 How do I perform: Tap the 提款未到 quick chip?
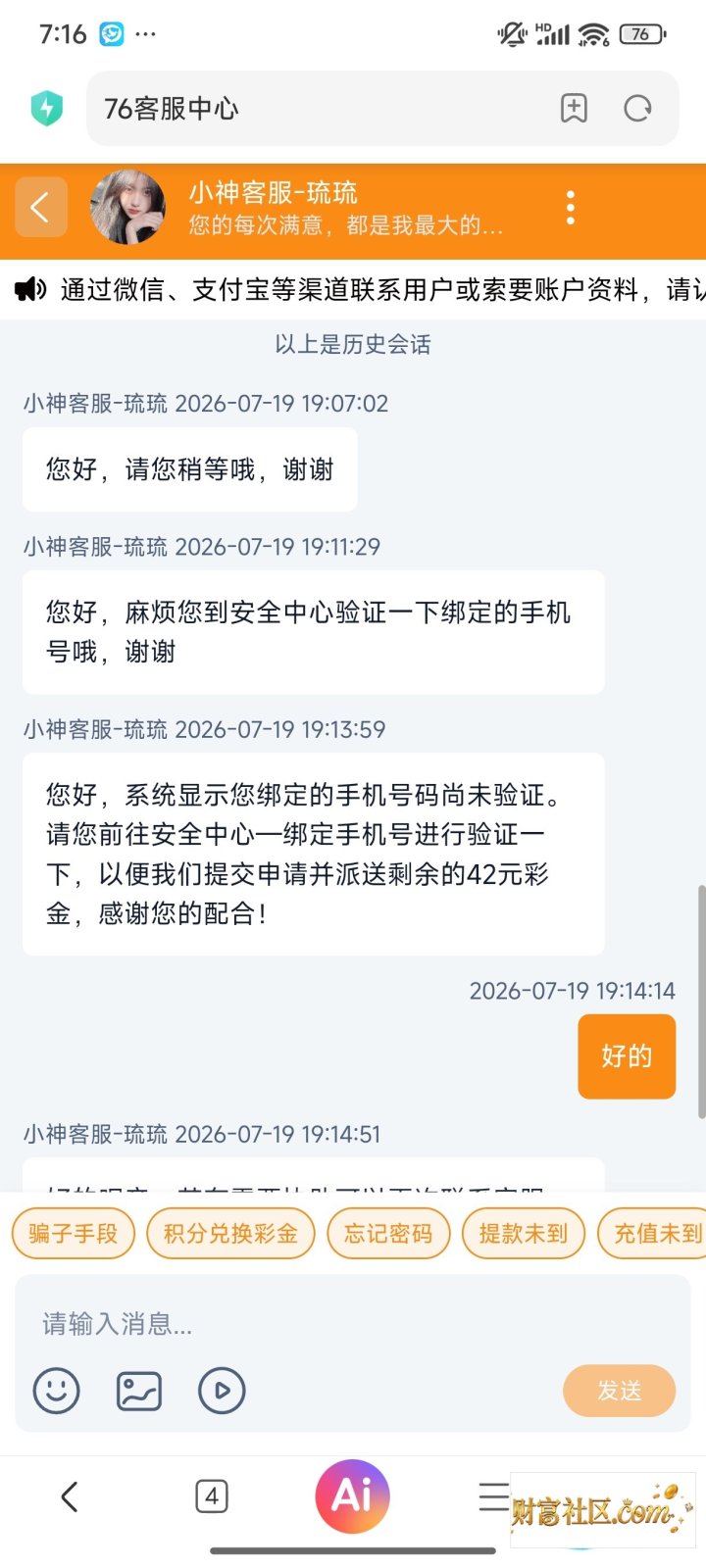tap(524, 1233)
